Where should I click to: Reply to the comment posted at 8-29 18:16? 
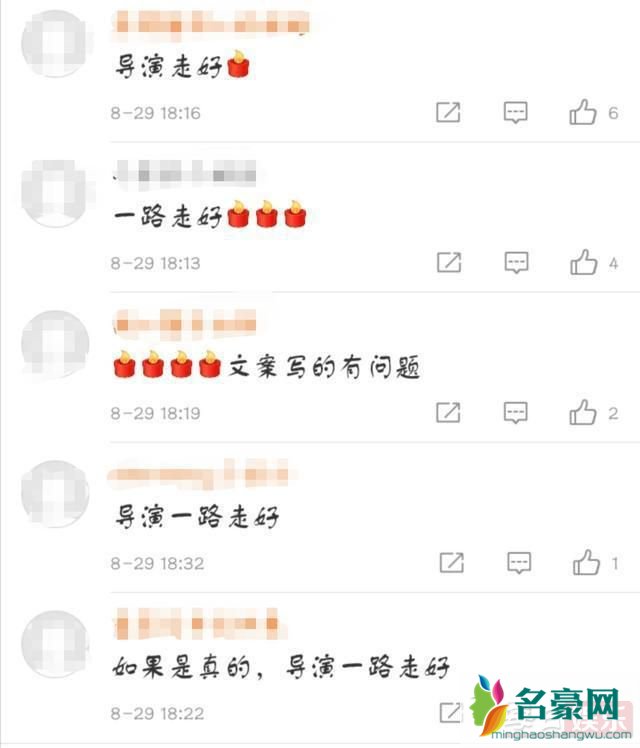click(x=515, y=113)
